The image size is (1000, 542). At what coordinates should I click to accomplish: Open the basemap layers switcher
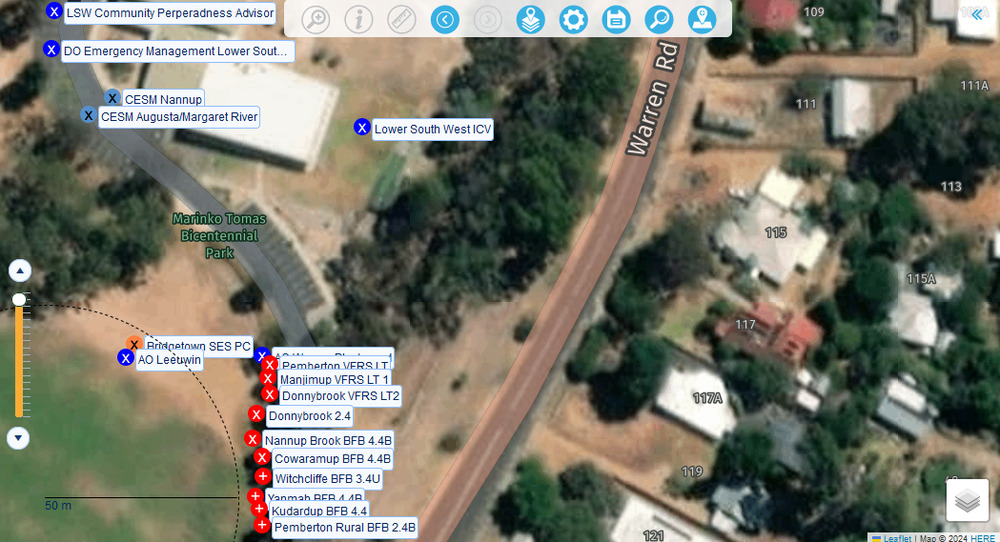[967, 501]
